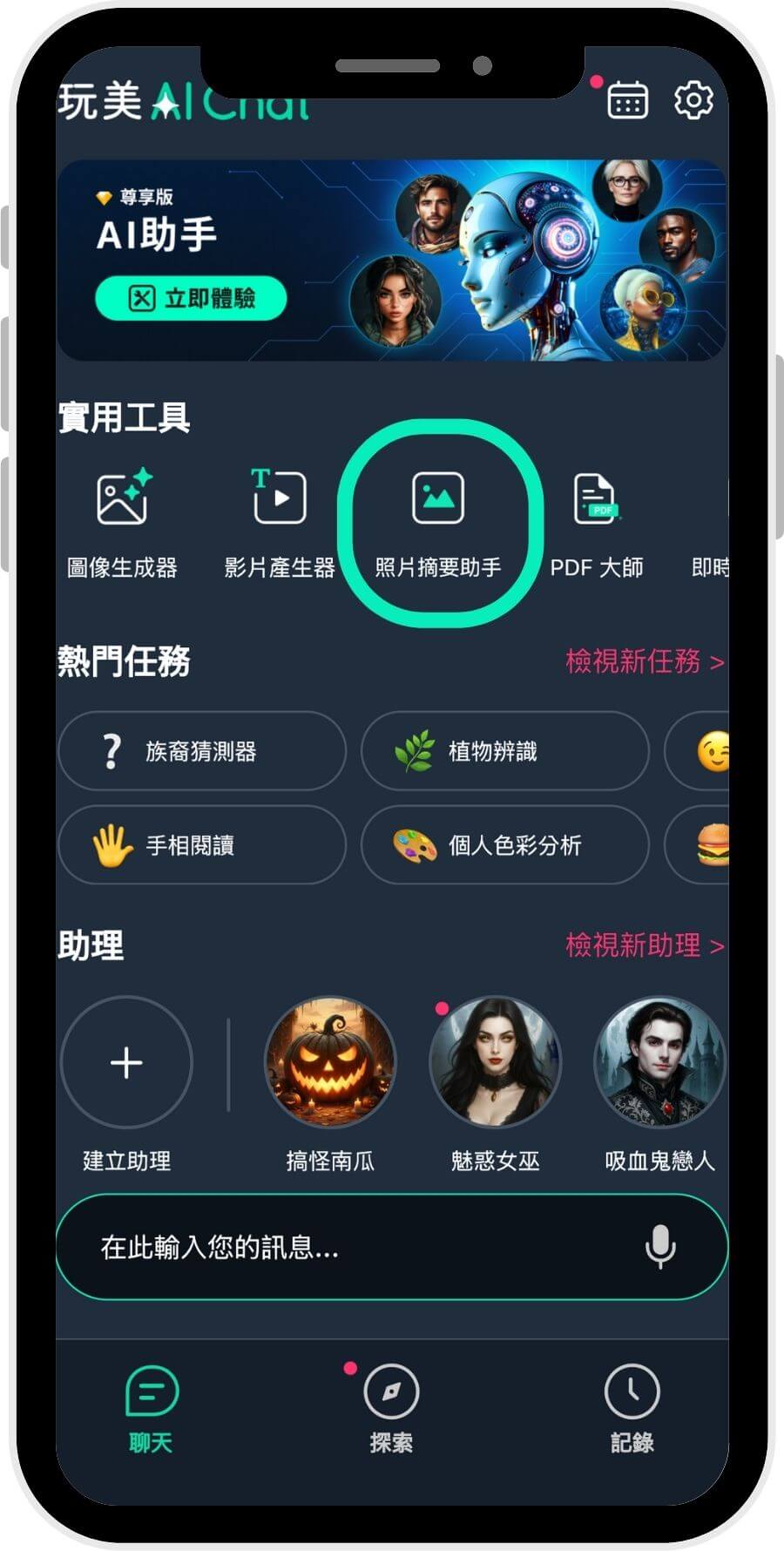Open the 植物辨識 plant identification task

[505, 752]
